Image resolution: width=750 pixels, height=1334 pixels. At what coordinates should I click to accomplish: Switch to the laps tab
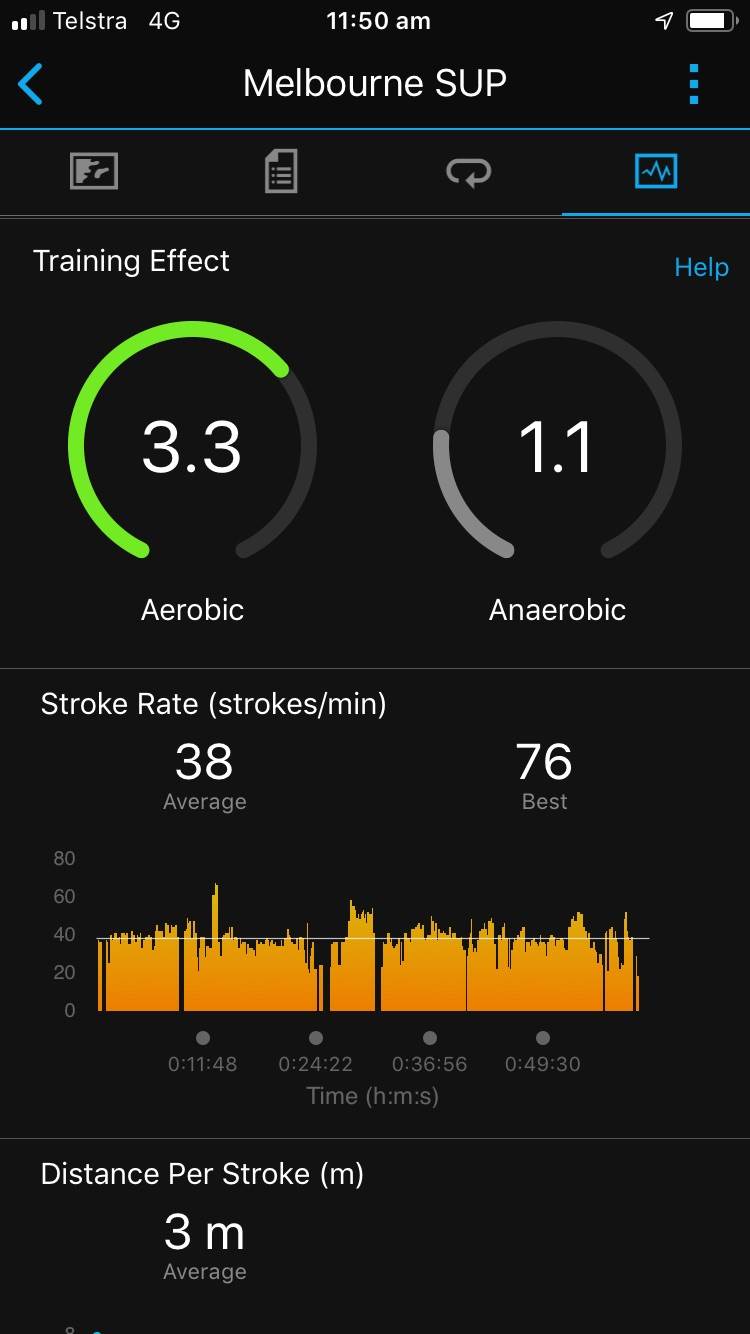click(468, 172)
